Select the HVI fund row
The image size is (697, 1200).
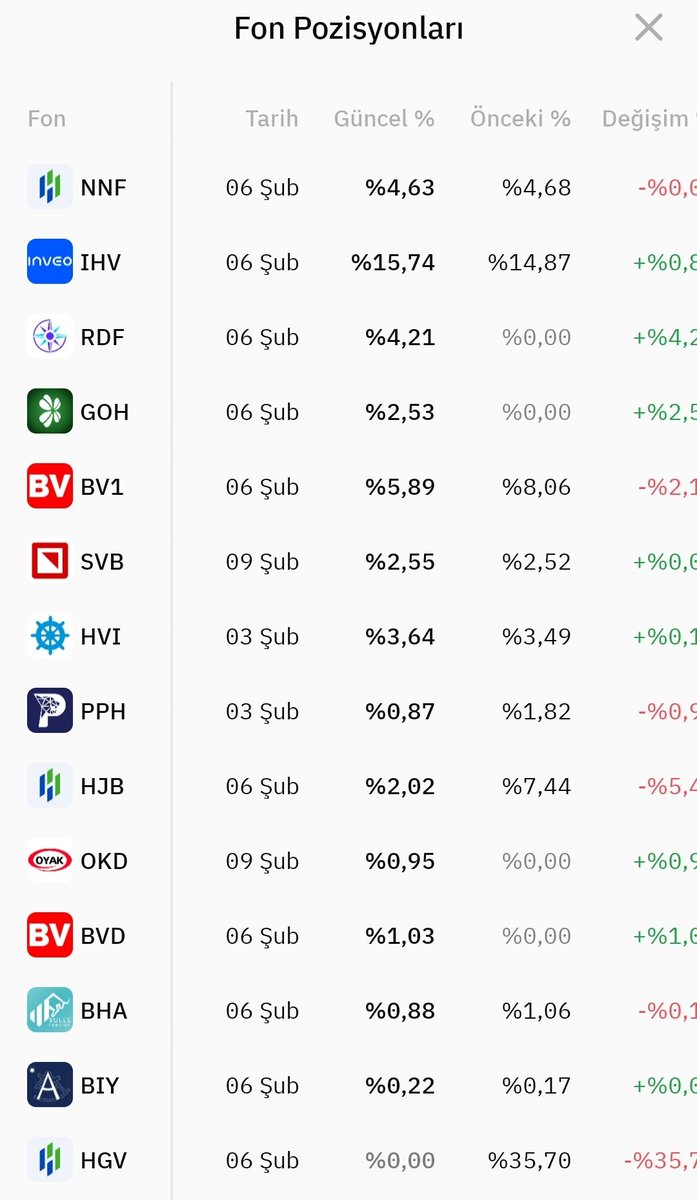[100, 637]
